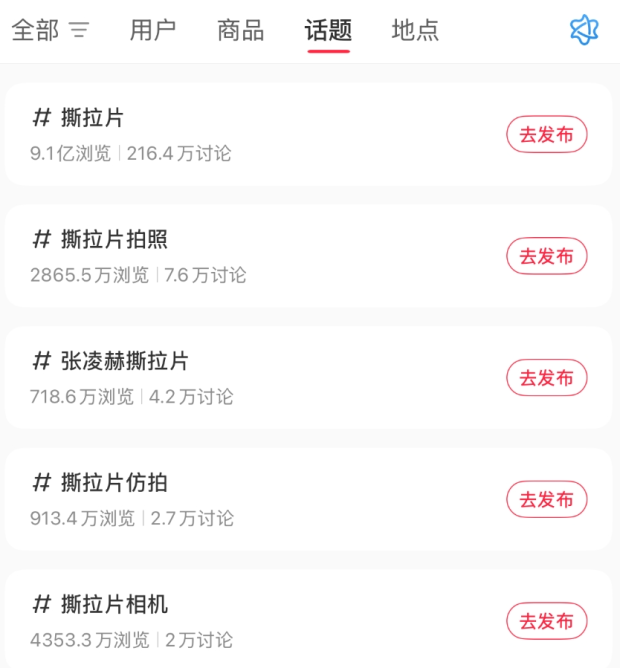620x668 pixels.
Task: Select the 话题 tab
Action: [x=328, y=31]
